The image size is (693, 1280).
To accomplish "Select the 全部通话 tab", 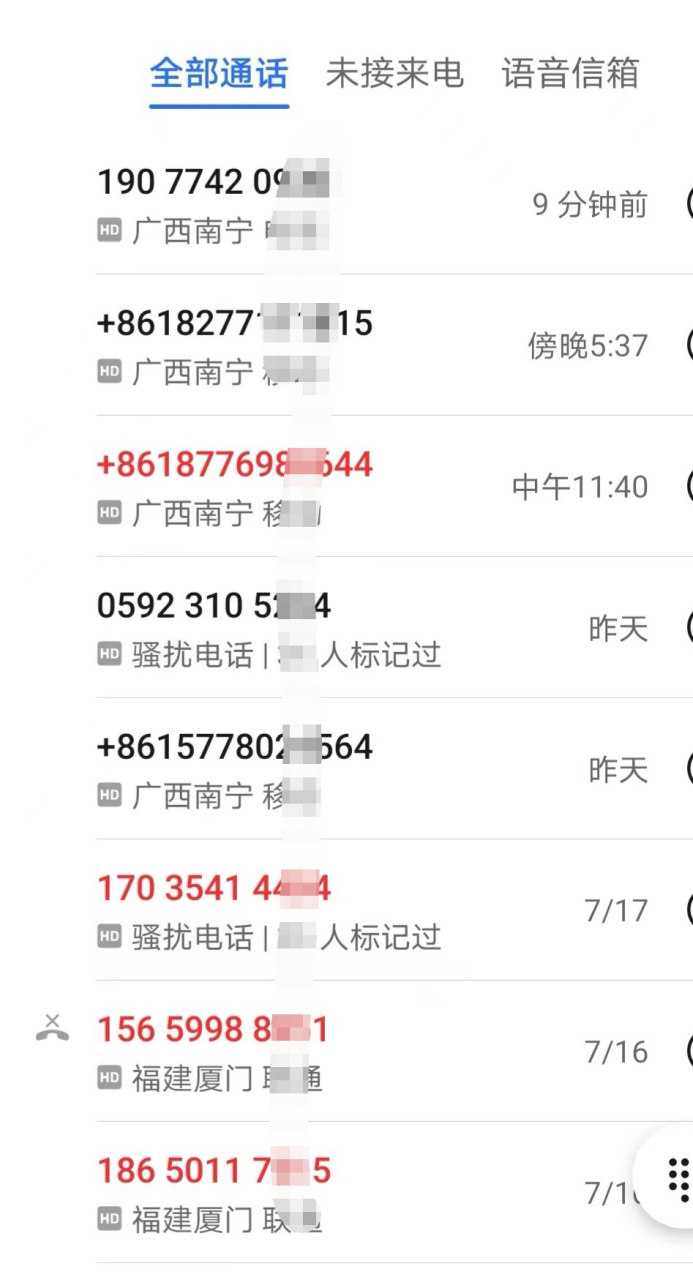I will 219,74.
